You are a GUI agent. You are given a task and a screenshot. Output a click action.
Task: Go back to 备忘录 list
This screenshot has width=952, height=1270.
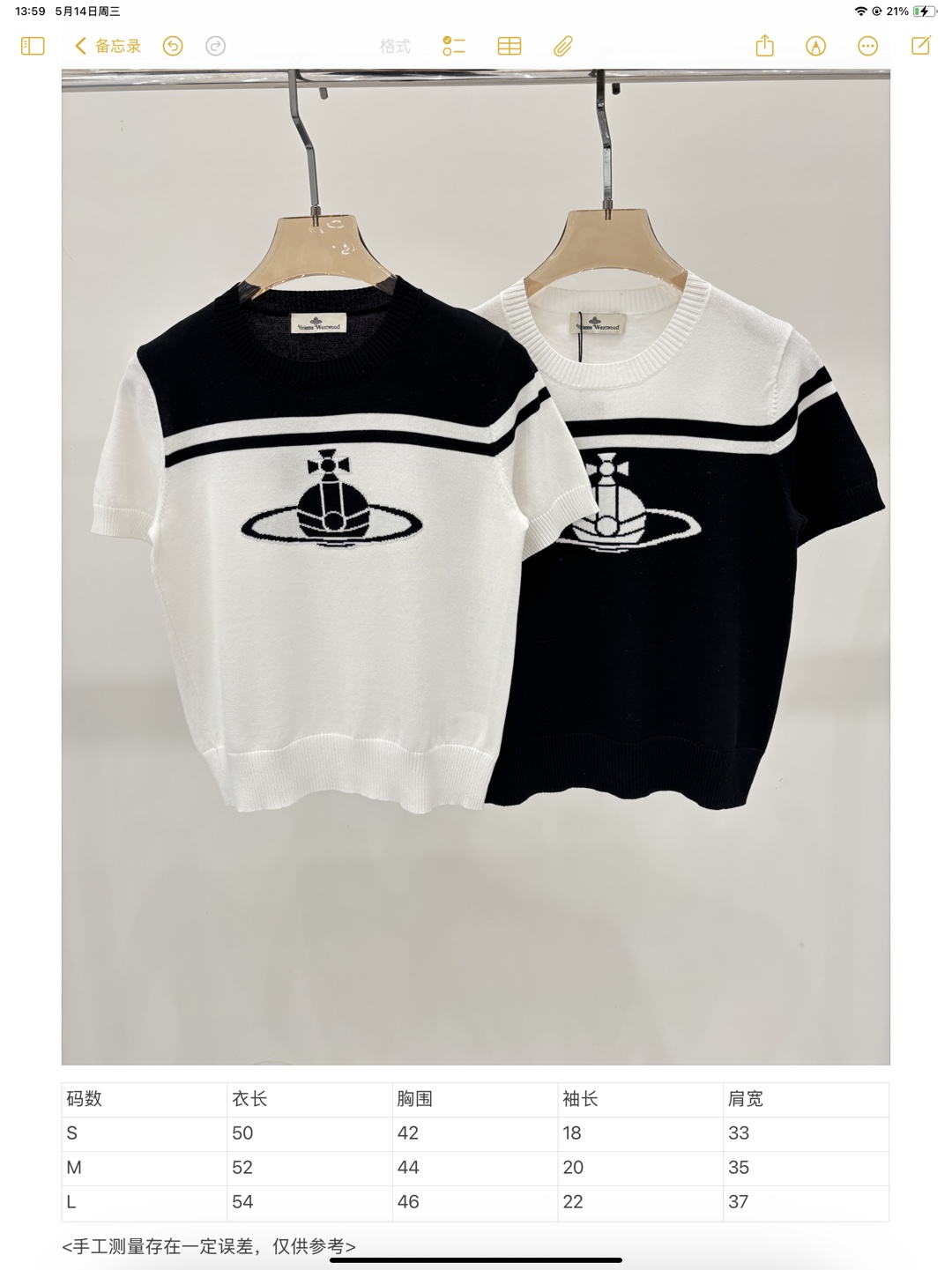point(108,46)
